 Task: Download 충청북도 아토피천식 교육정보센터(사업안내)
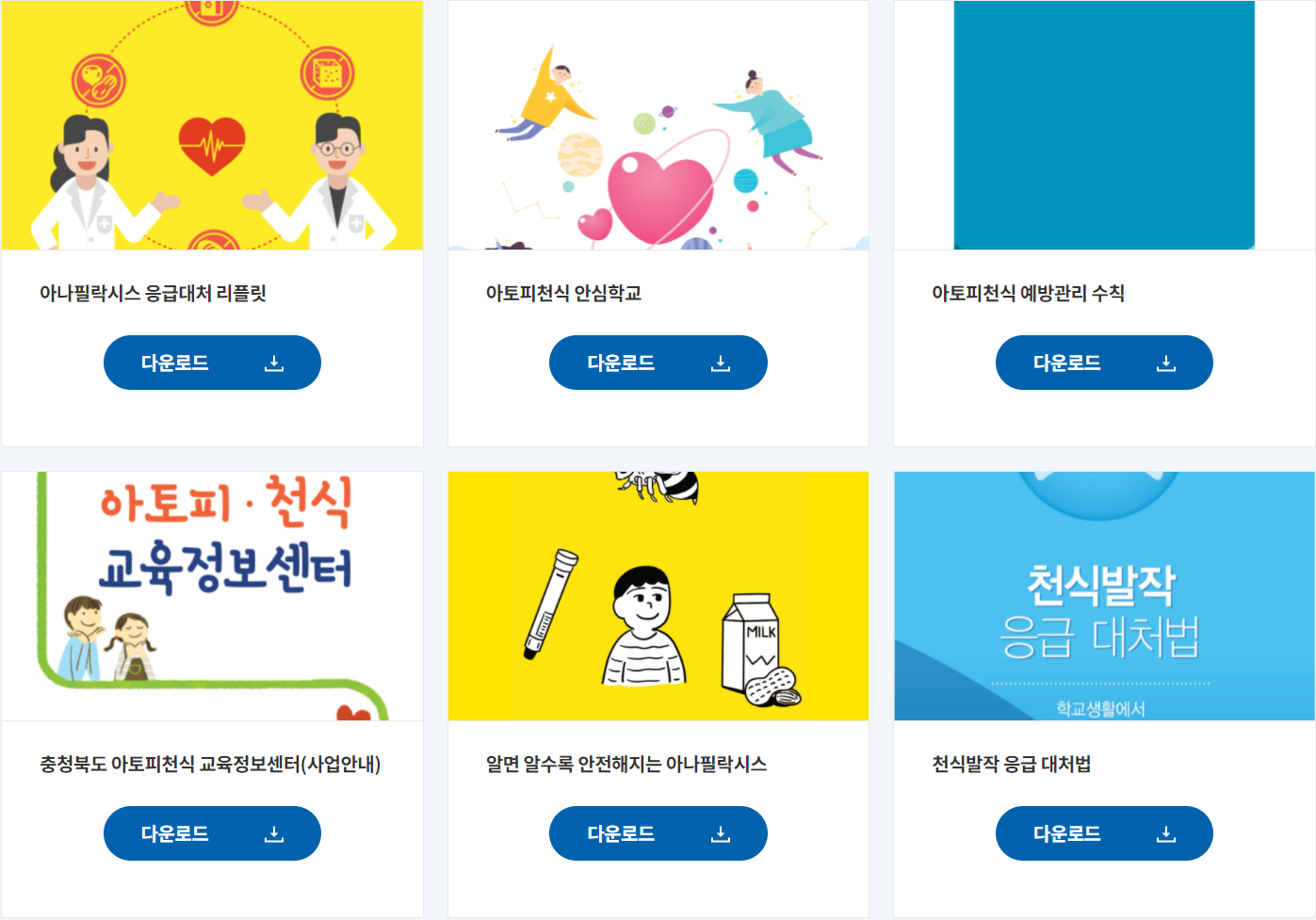212,833
